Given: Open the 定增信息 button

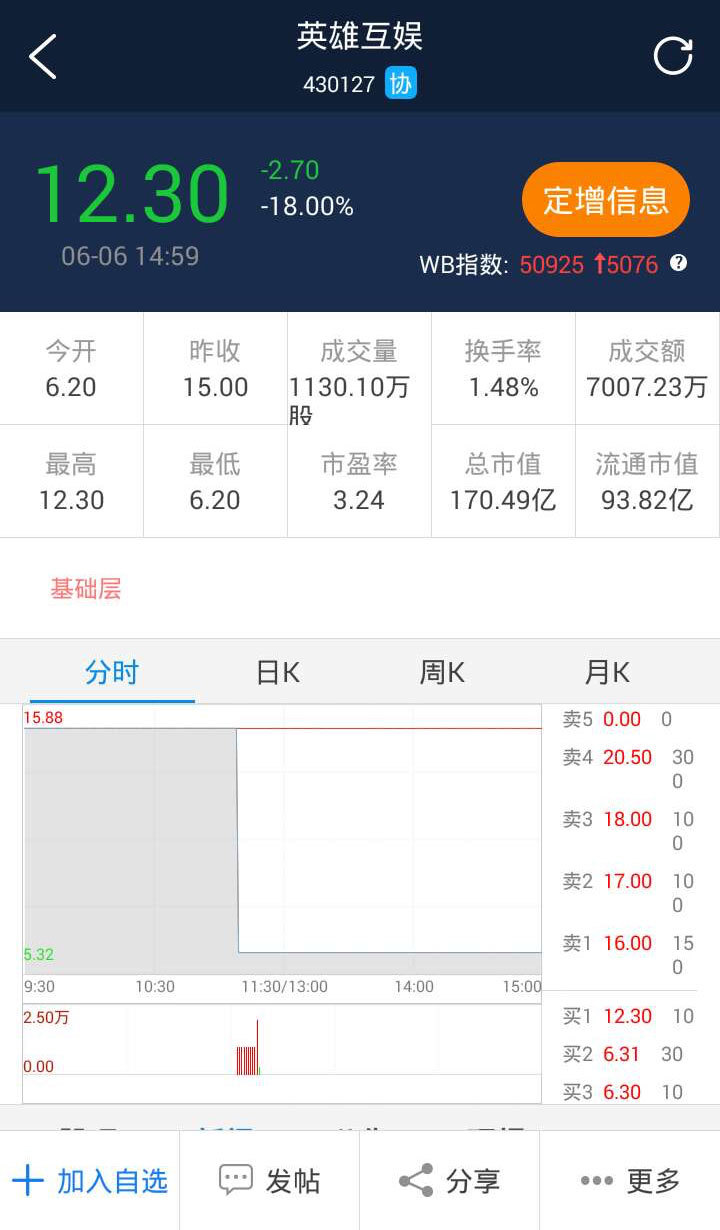Looking at the screenshot, I should click(x=605, y=200).
